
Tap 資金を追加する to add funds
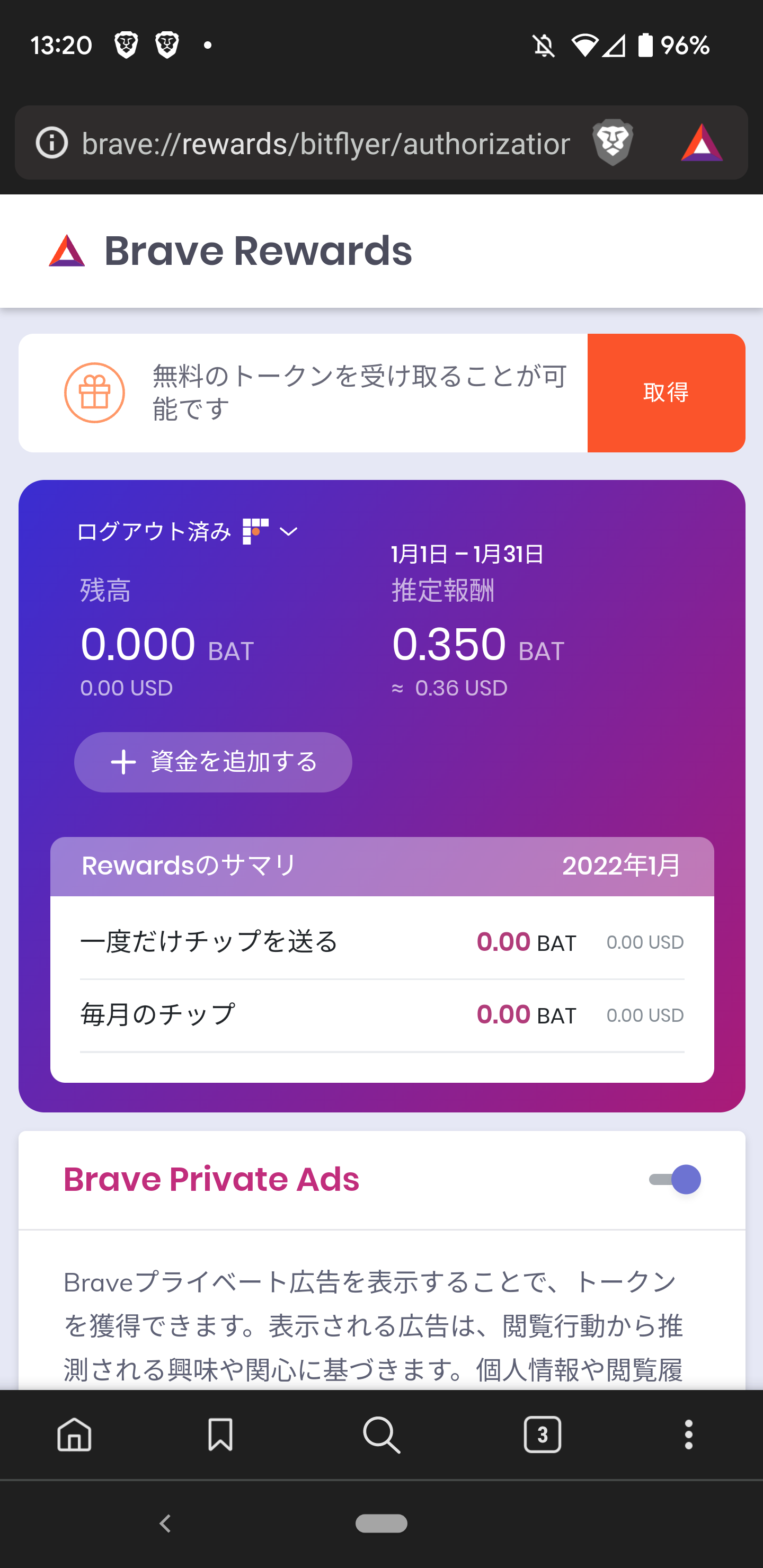(x=212, y=761)
